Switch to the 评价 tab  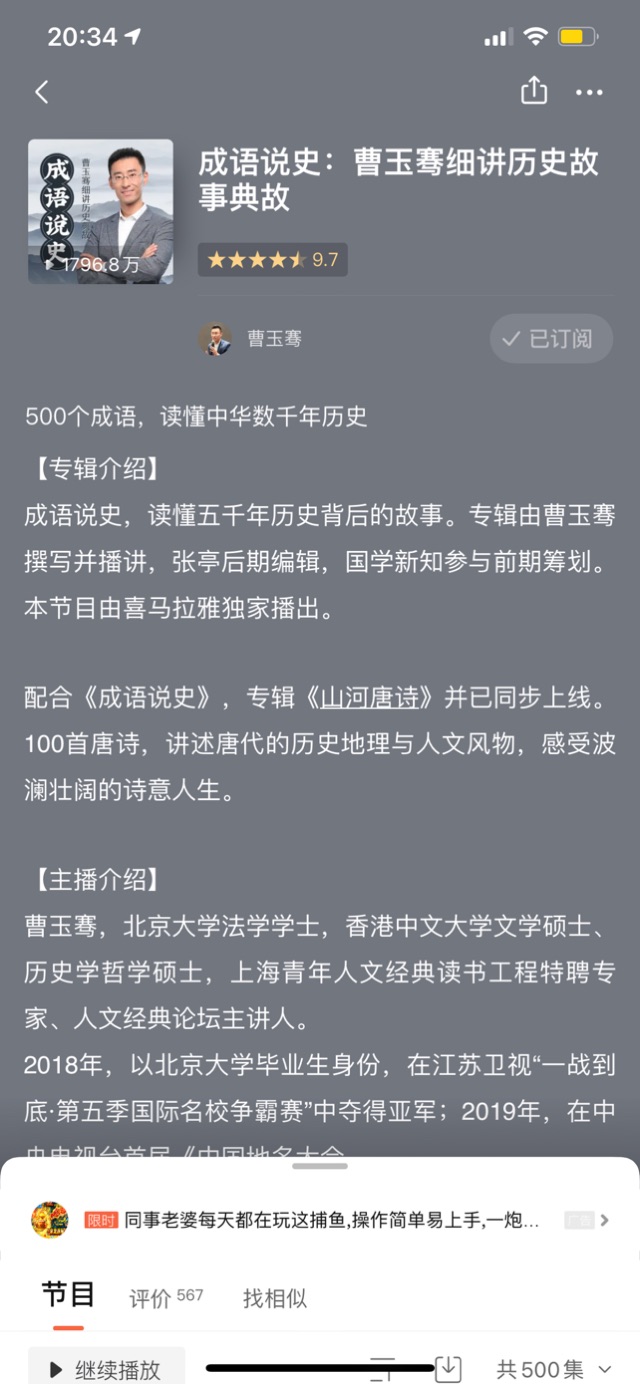166,1298
